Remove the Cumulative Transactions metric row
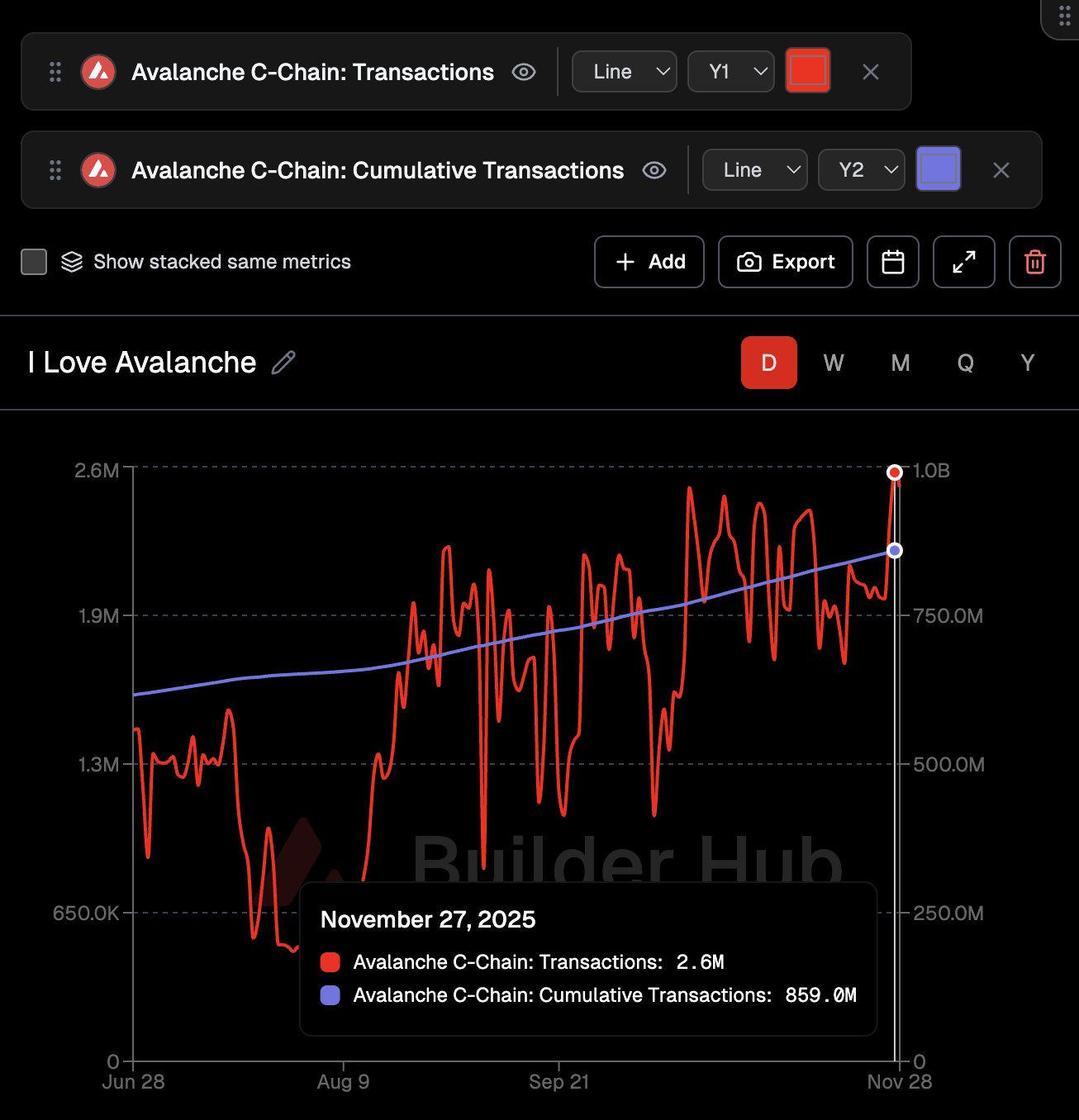The width and height of the screenshot is (1079, 1120). (x=1001, y=170)
